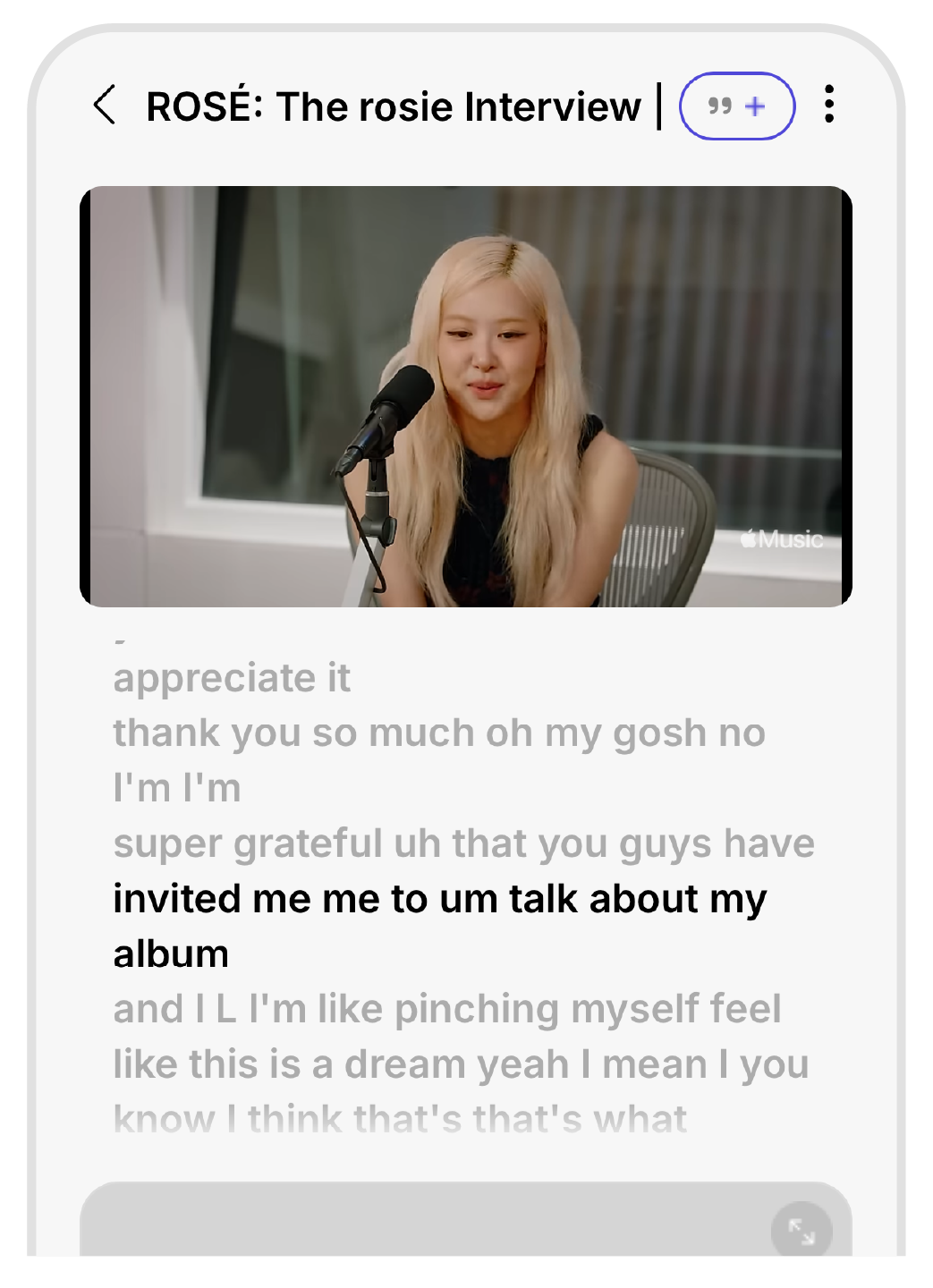Add a quote with the quote plus button

(737, 106)
